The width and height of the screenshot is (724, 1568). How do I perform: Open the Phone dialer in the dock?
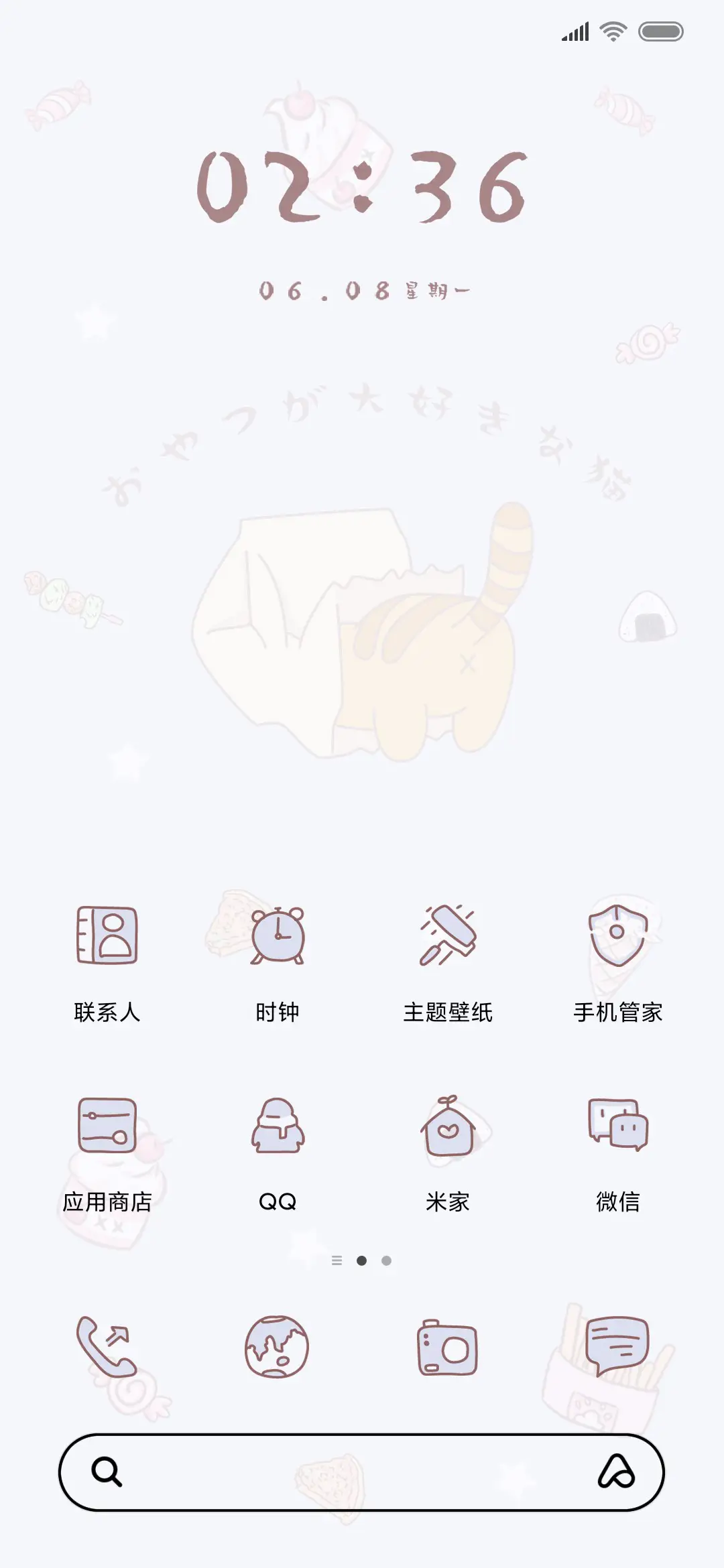(107, 1352)
